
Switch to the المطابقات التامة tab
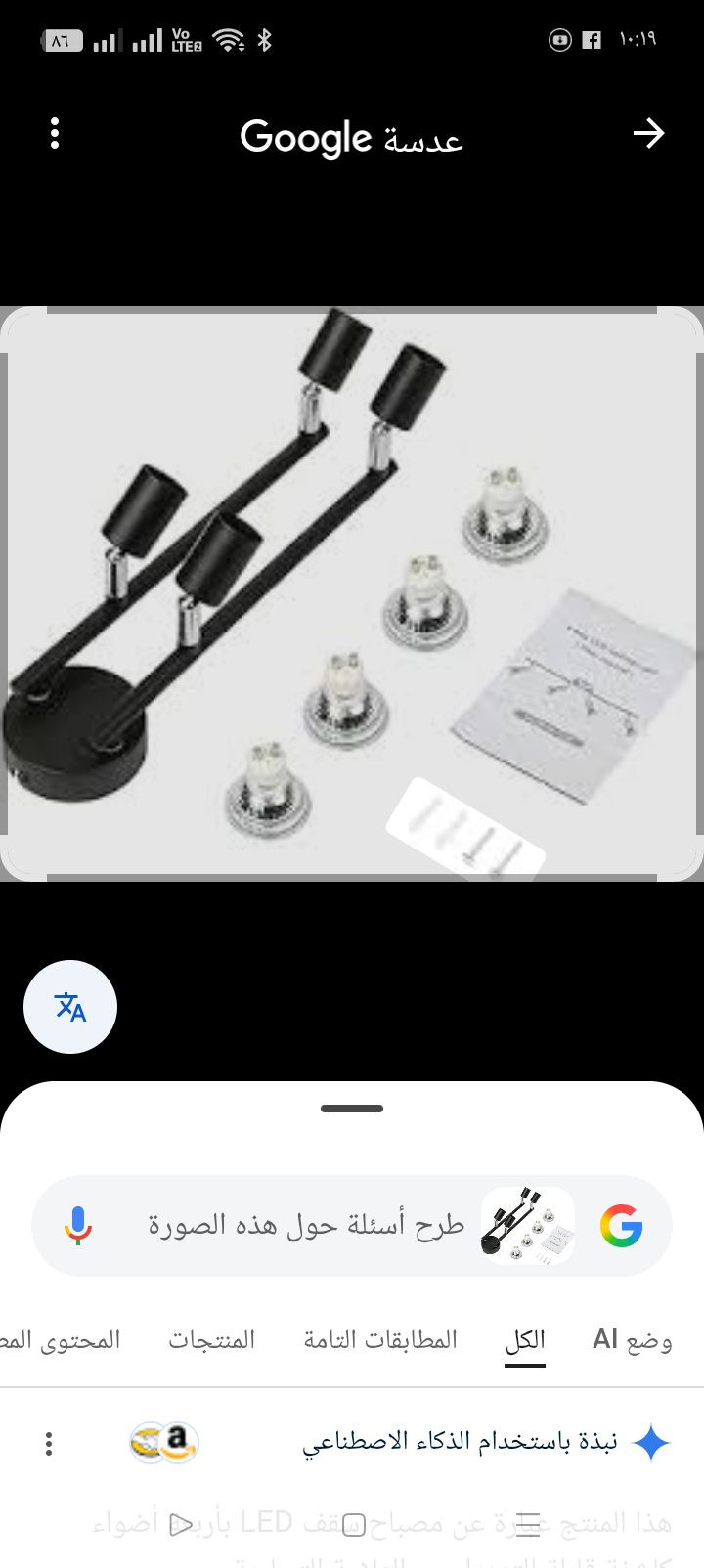click(x=380, y=1339)
